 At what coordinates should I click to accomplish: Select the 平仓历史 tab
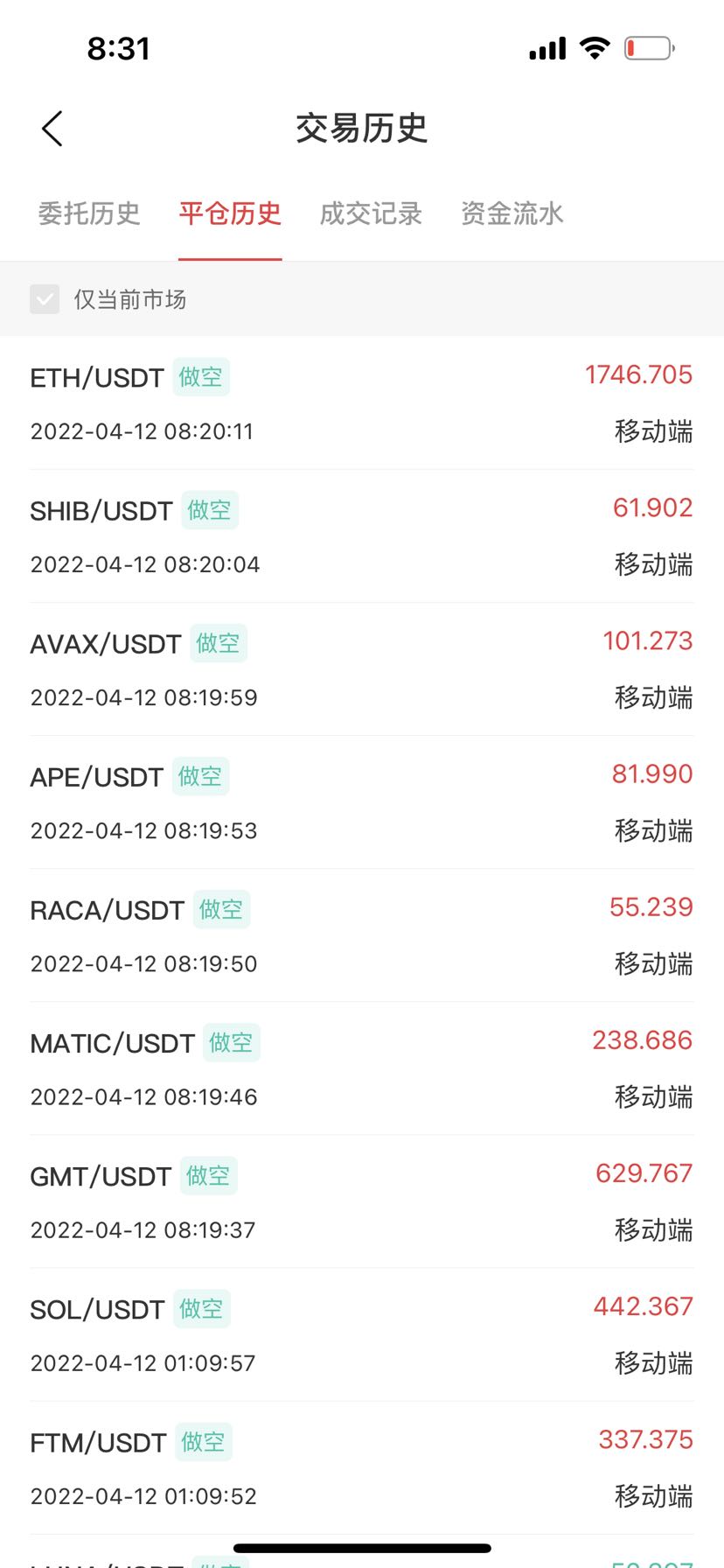(230, 213)
